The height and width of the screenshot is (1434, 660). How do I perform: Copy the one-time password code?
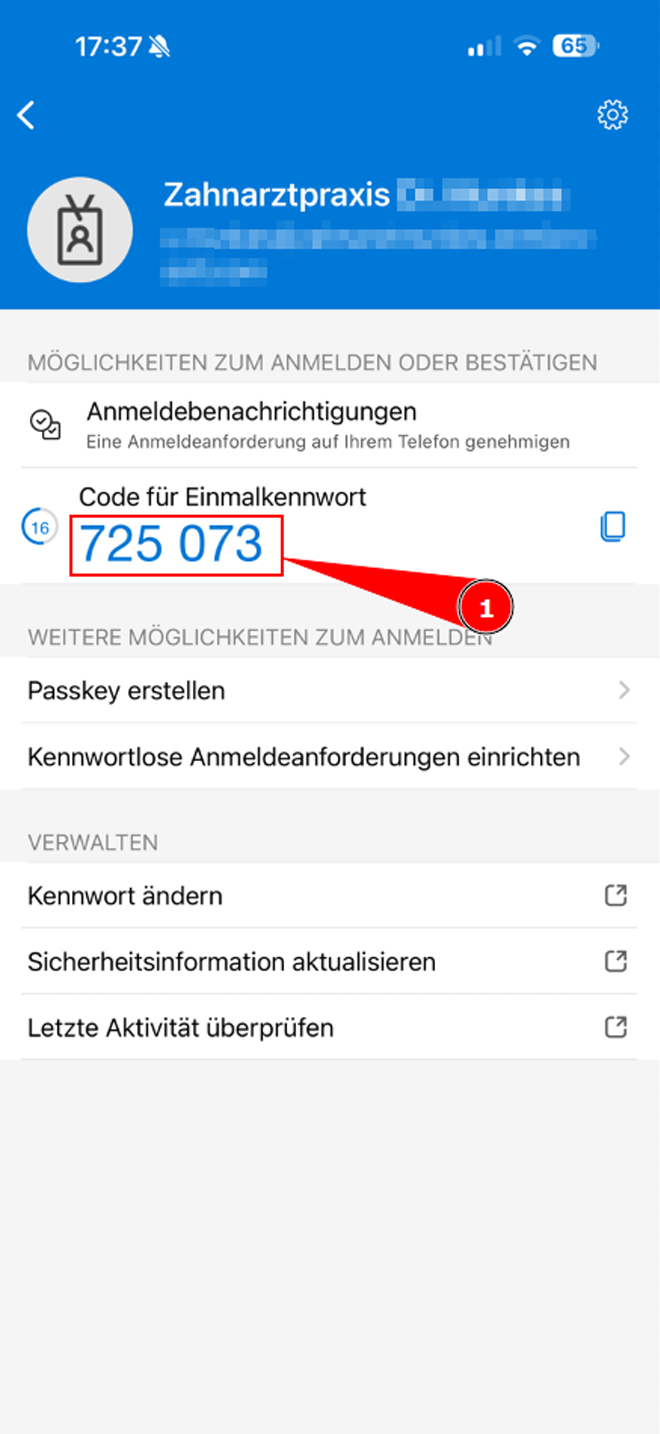click(x=612, y=526)
